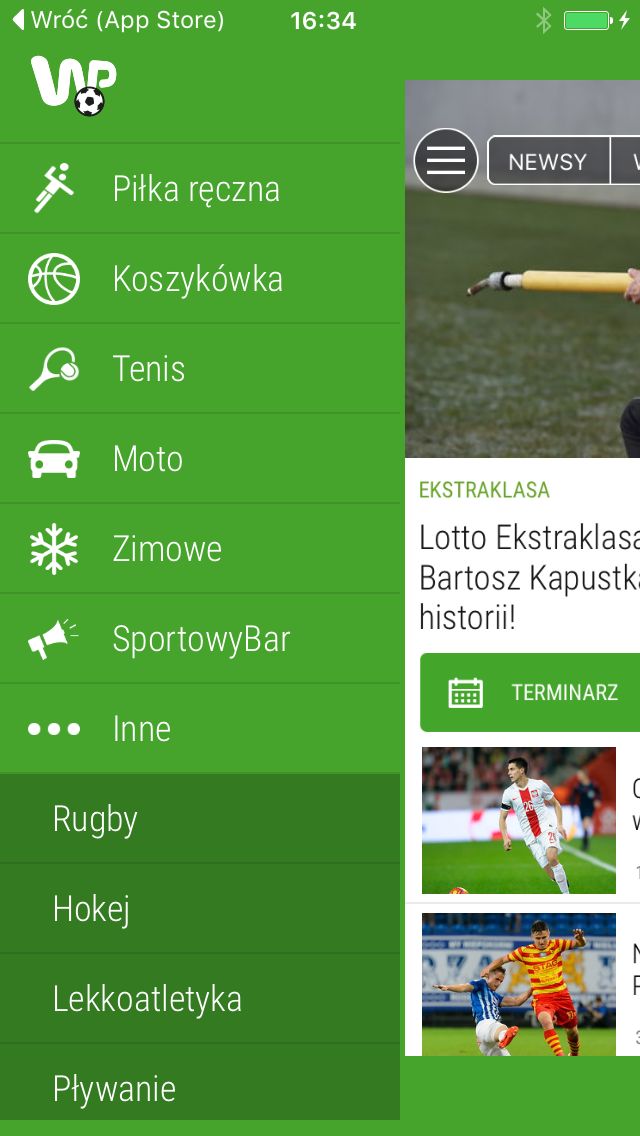Go to Lekkoatletyka
640x1136 pixels.
[x=200, y=998]
